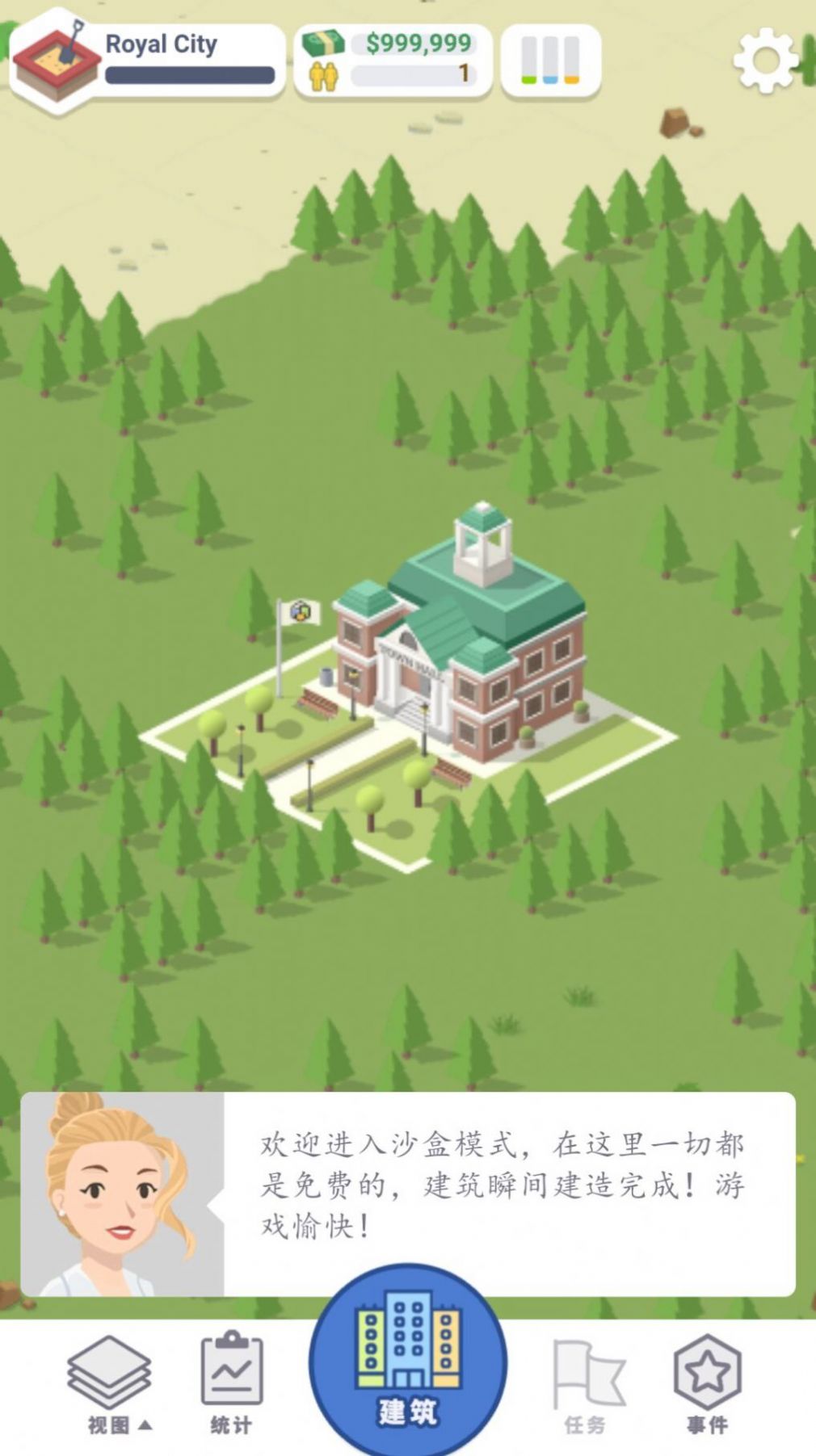Open the city stats bars panel

click(x=550, y=61)
